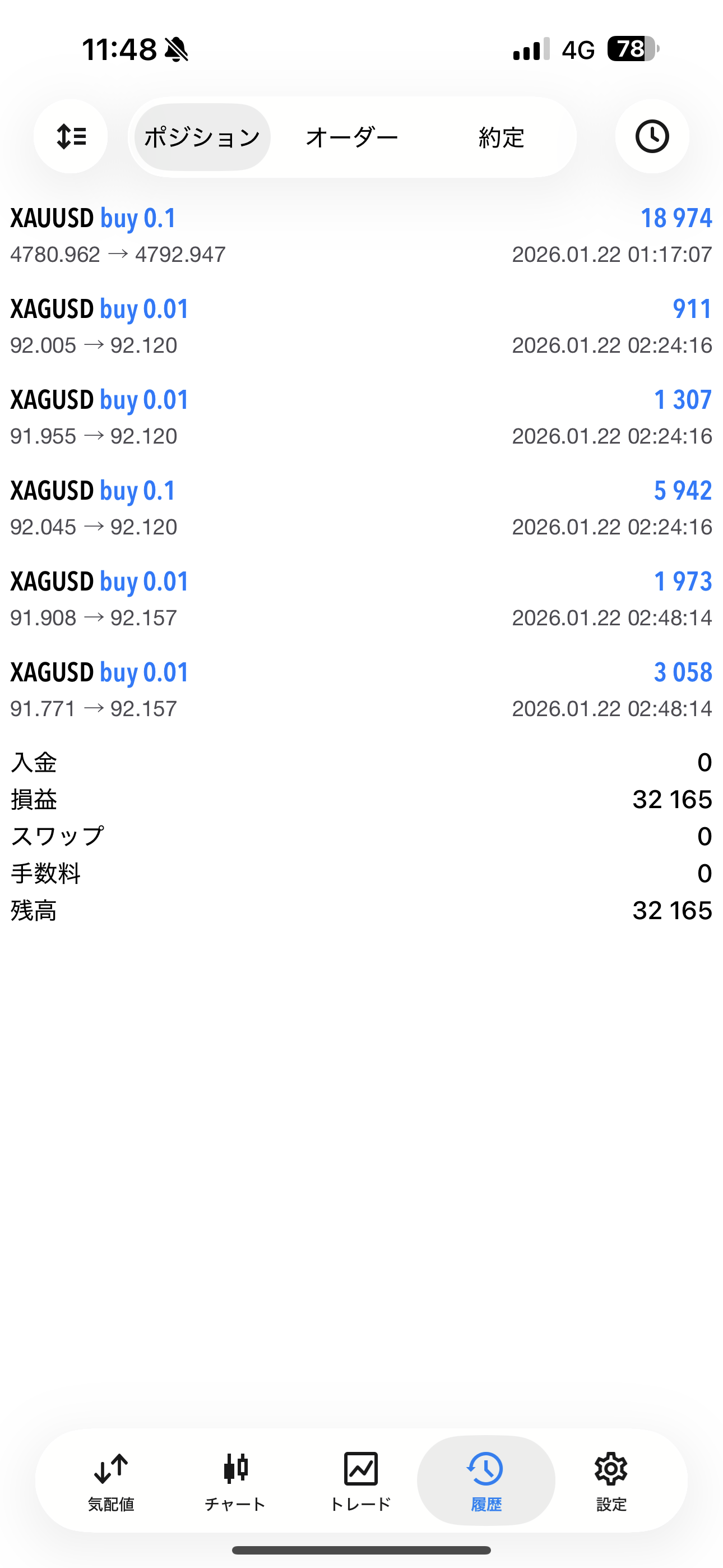Image resolution: width=723 pixels, height=1568 pixels.
Task: View the XAGUSD trade with profit 3 058
Action: coord(361,690)
